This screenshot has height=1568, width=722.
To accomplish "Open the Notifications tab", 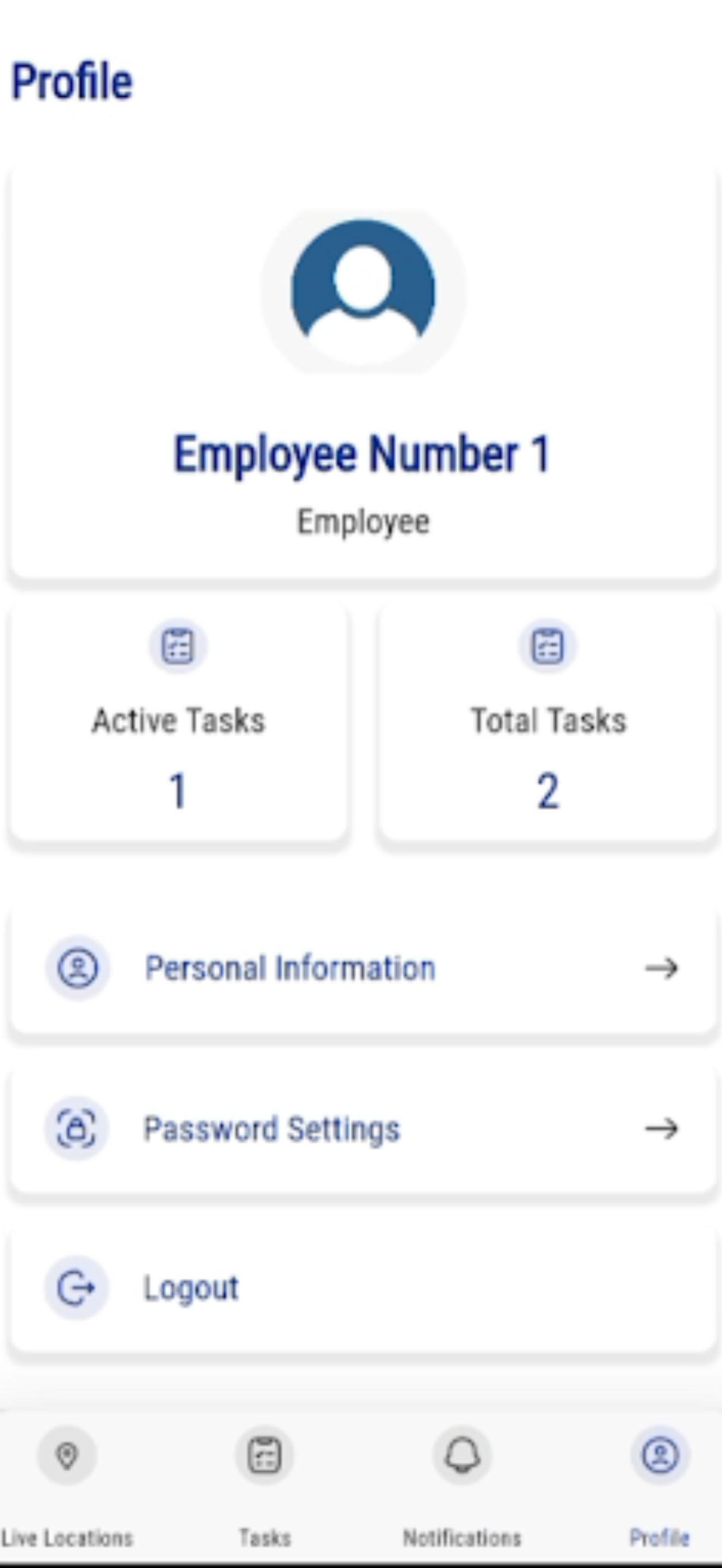I will click(462, 1487).
